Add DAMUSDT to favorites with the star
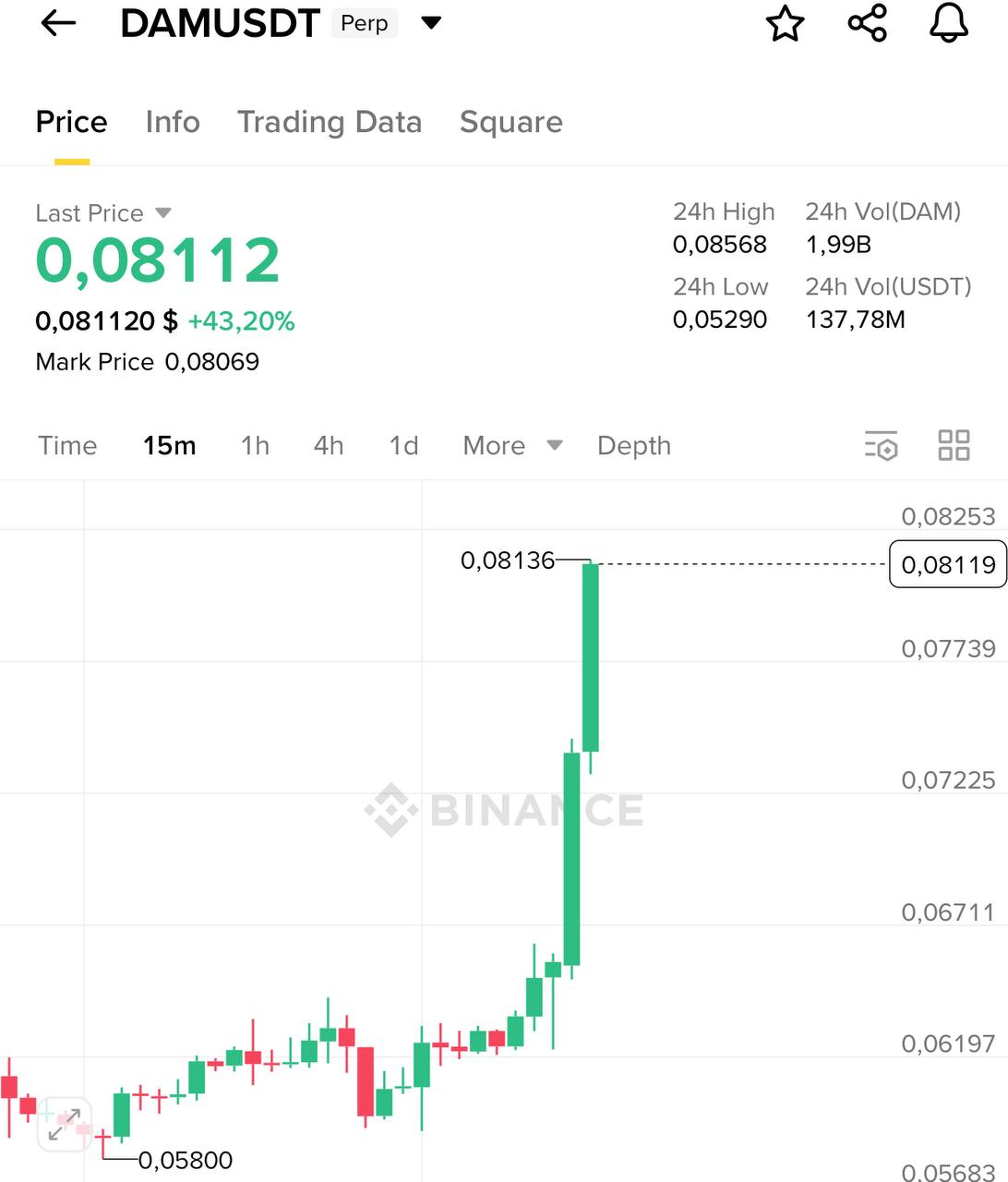Screen dimensions: 1008x1182 pos(786,24)
